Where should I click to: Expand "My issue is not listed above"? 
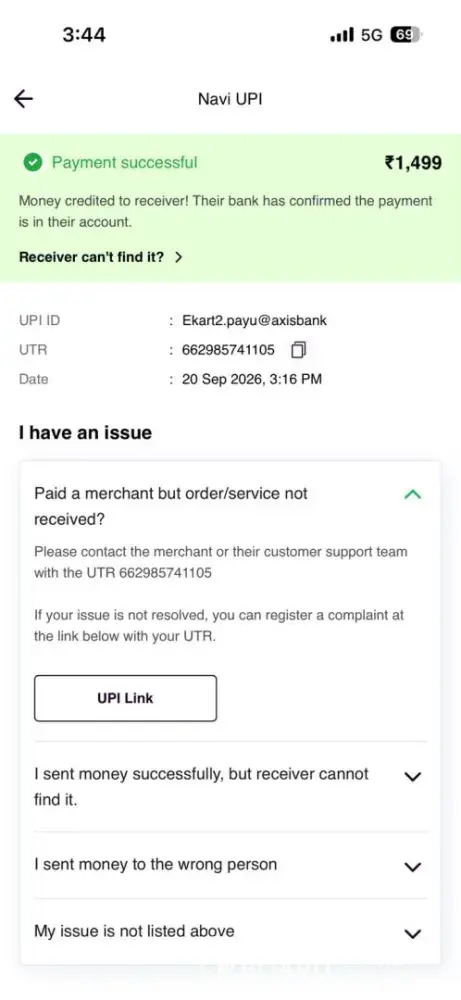pos(230,932)
